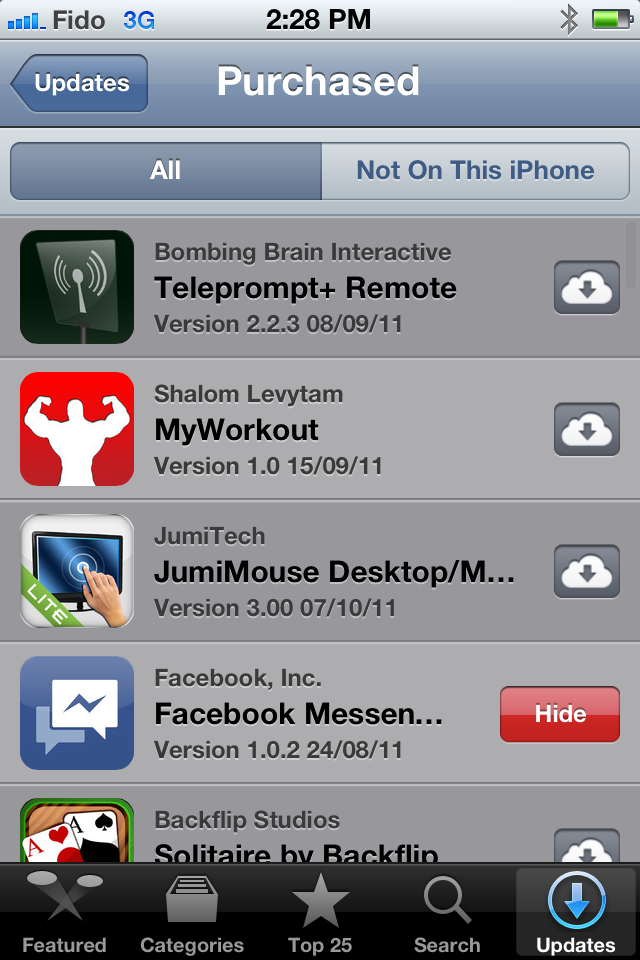Viewport: 640px width, 960px height.
Task: Switch to the Top 25 tab
Action: (320, 912)
